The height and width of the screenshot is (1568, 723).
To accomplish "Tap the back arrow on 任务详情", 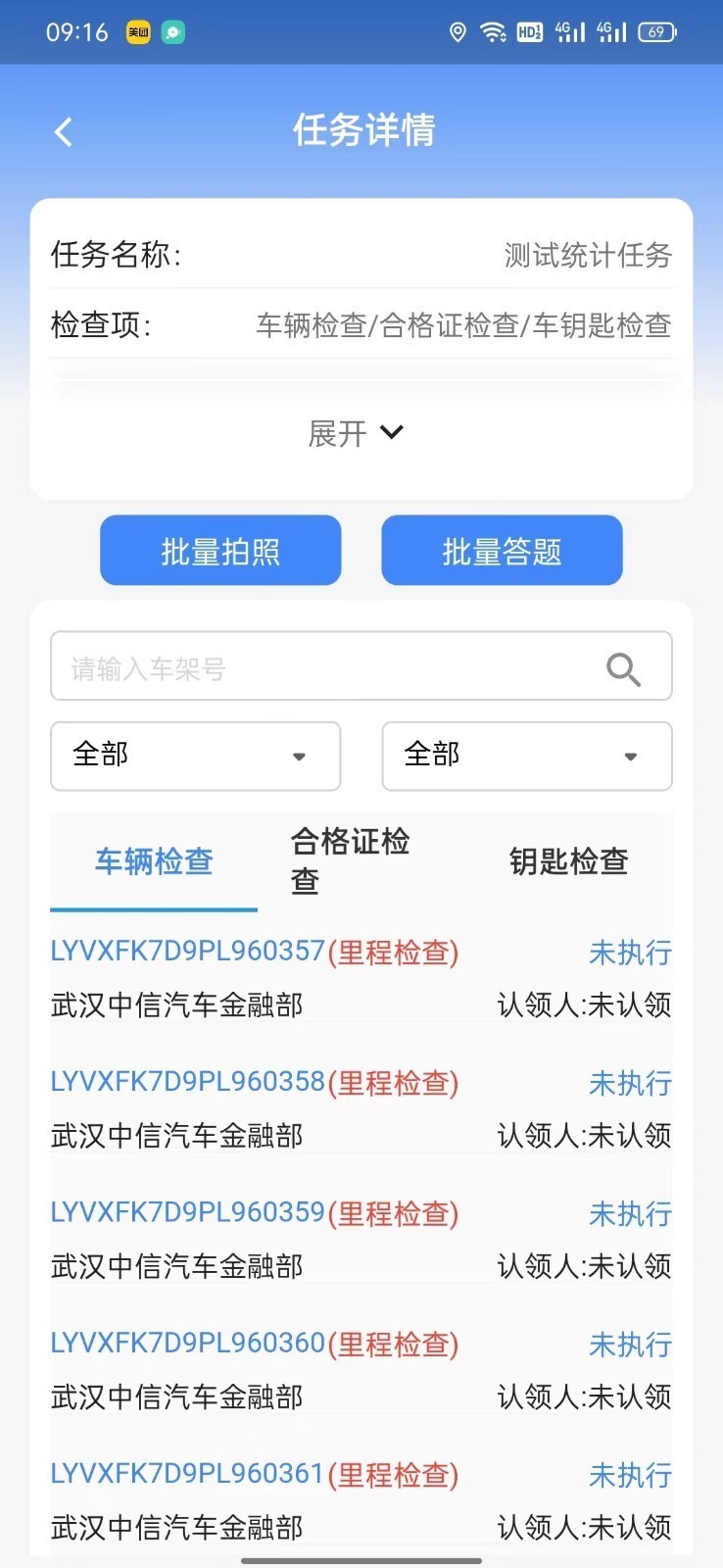I will coord(63,130).
